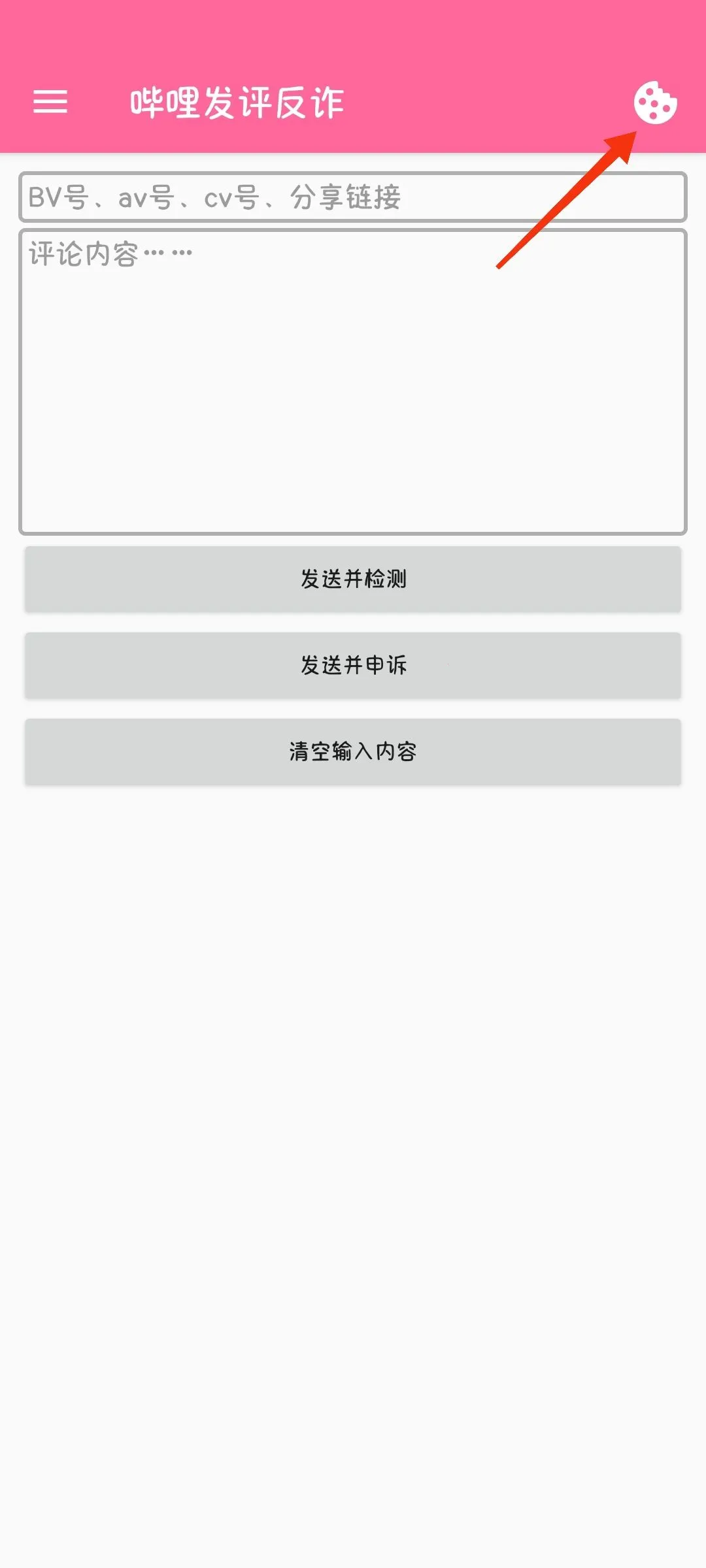Select the 发送并申诉 button
Viewport: 706px width, 1568px height.
click(x=353, y=665)
